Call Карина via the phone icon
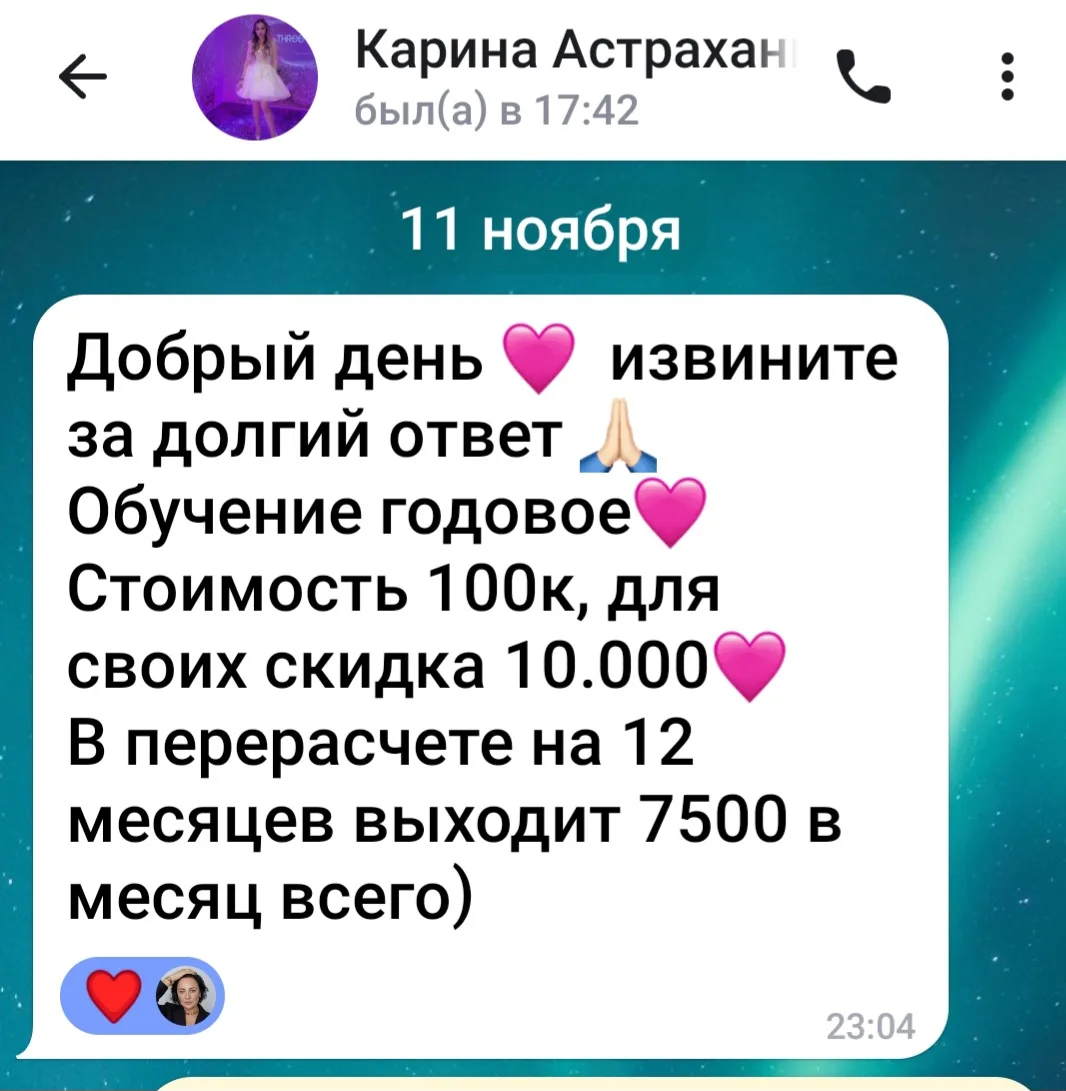The image size is (1066, 1091). (862, 77)
